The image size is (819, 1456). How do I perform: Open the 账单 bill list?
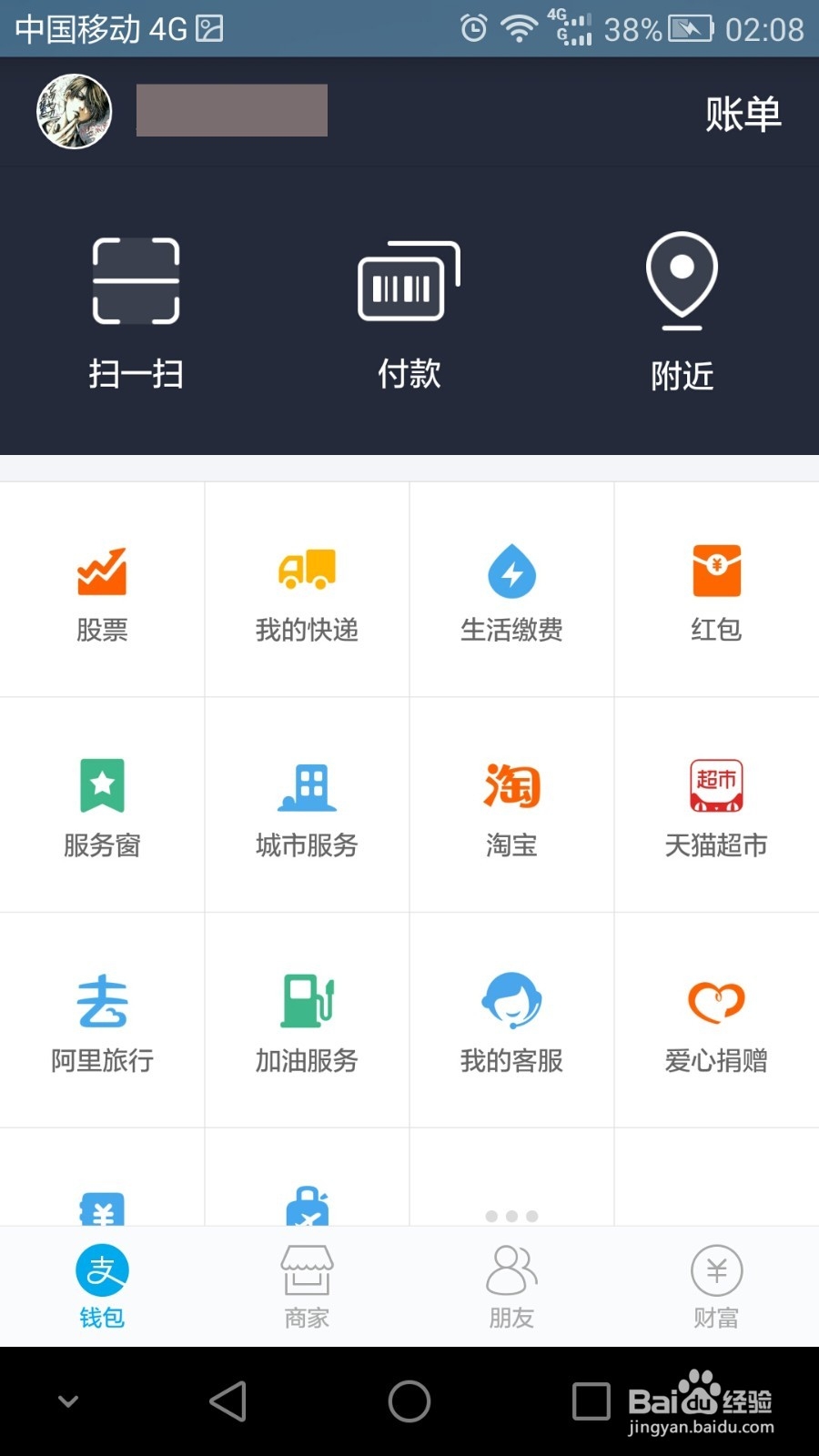click(743, 113)
